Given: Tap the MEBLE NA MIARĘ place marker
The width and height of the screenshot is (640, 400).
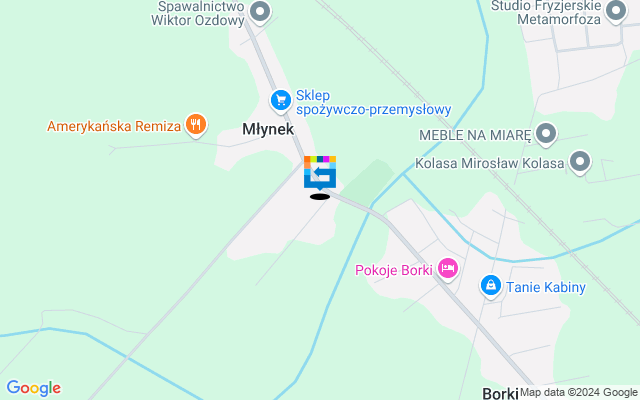Looking at the screenshot, I should pyautogui.click(x=546, y=134).
